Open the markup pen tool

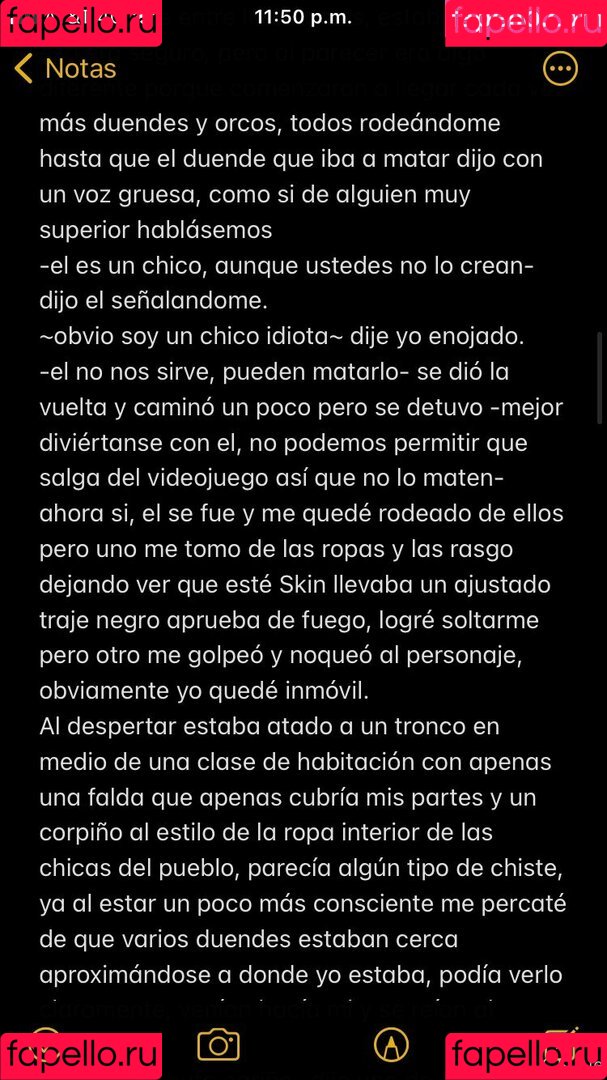391,1044
